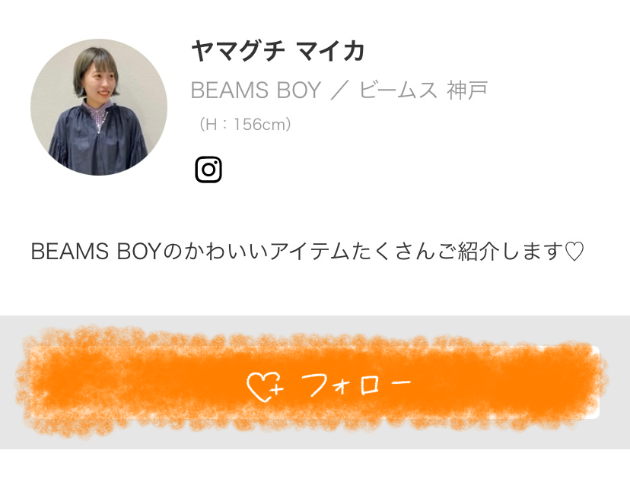Open ヤマグチ マイカ's profile photo
The image size is (630, 485).
[98, 108]
